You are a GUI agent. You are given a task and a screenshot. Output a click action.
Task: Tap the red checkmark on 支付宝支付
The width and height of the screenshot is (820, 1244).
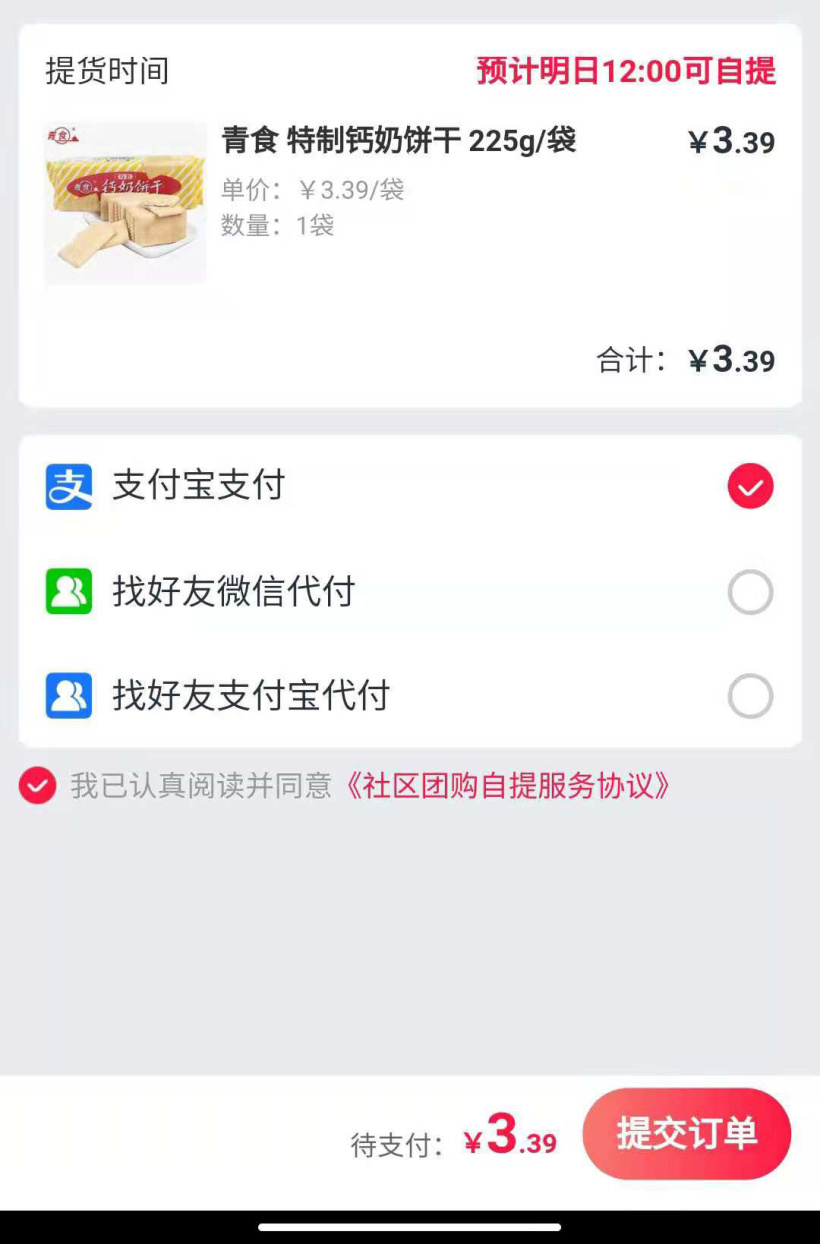(x=750, y=487)
